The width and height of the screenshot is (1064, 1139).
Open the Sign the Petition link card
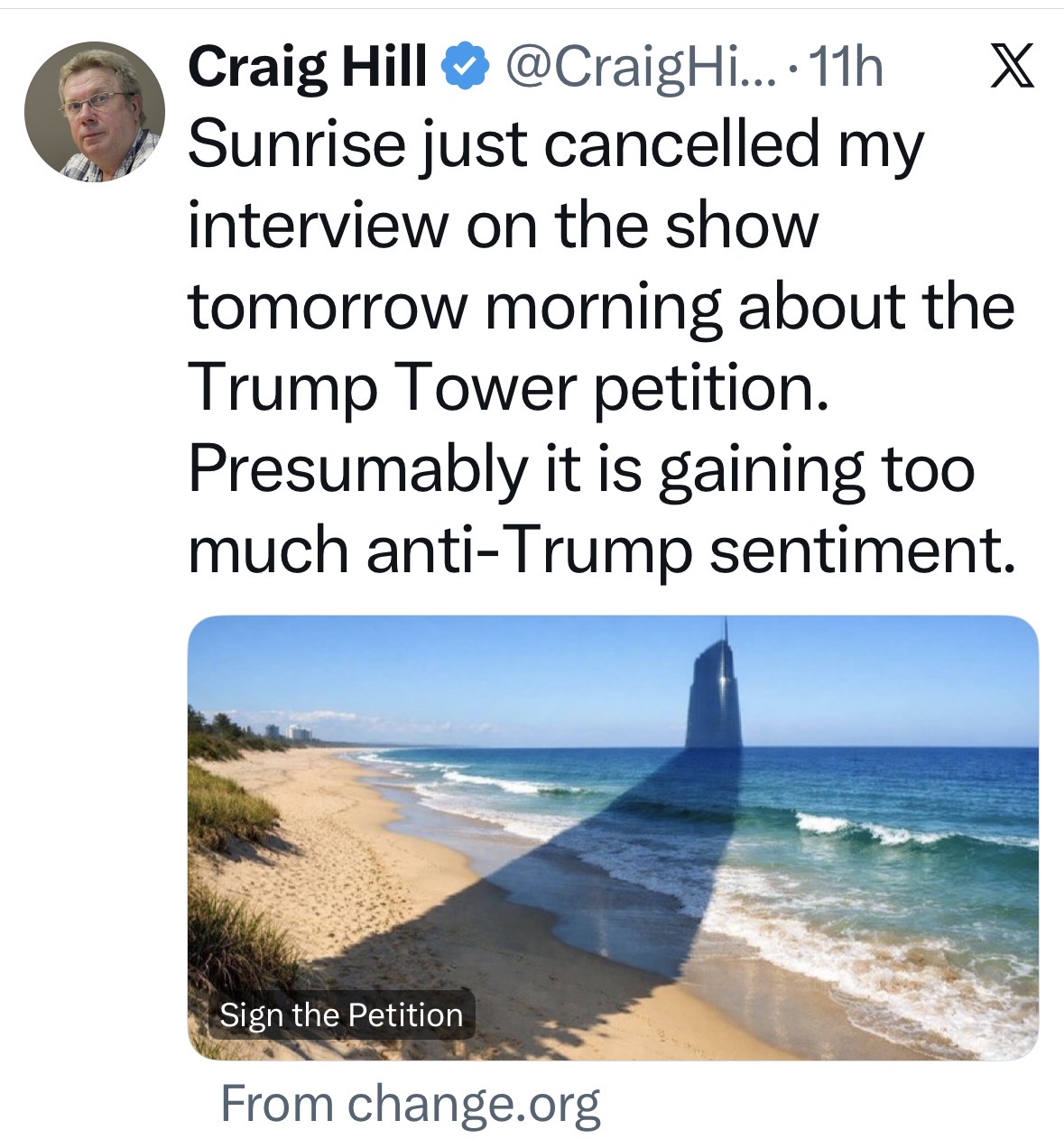coord(612,837)
